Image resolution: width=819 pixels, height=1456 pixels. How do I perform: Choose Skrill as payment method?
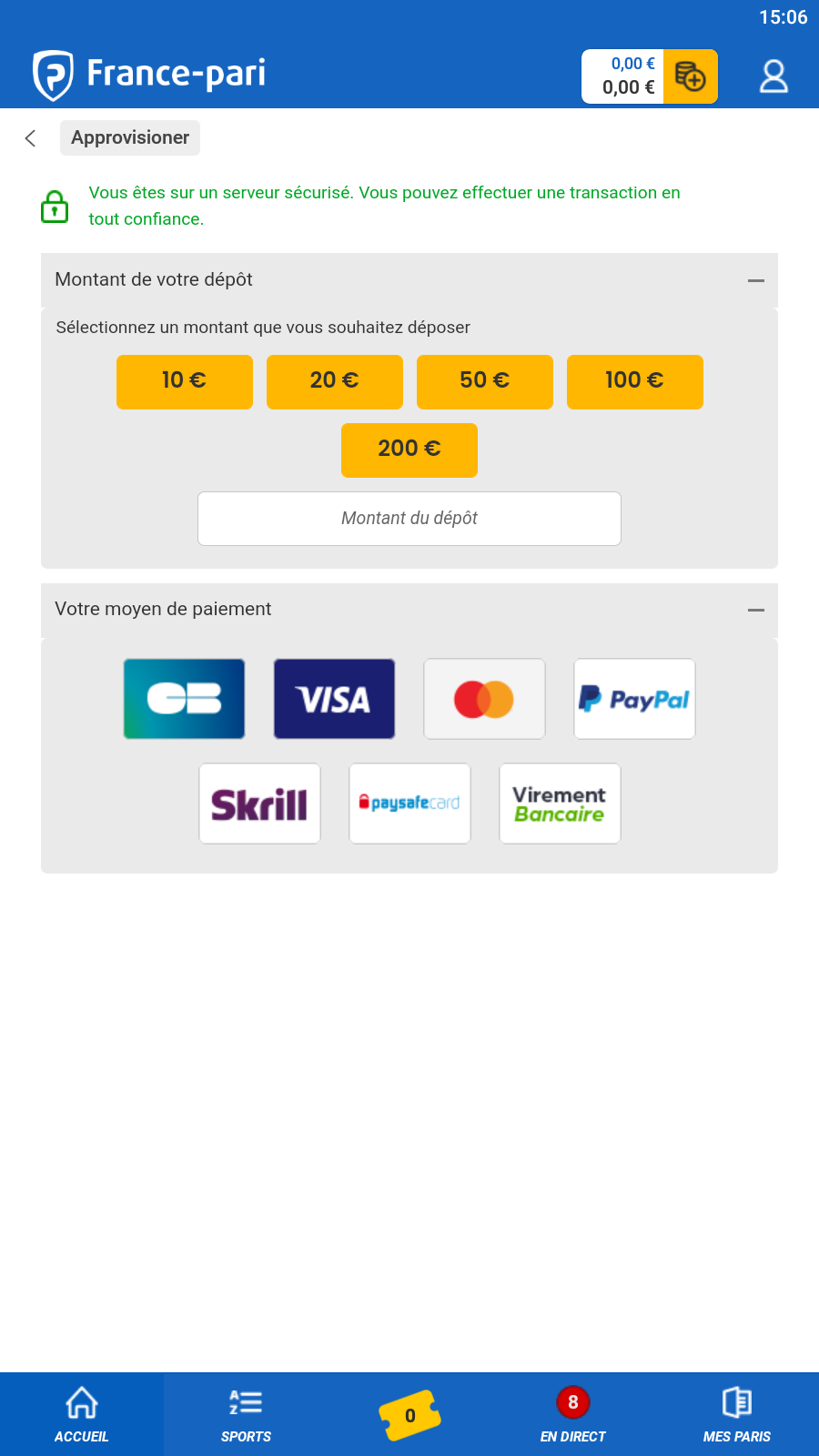(x=260, y=804)
